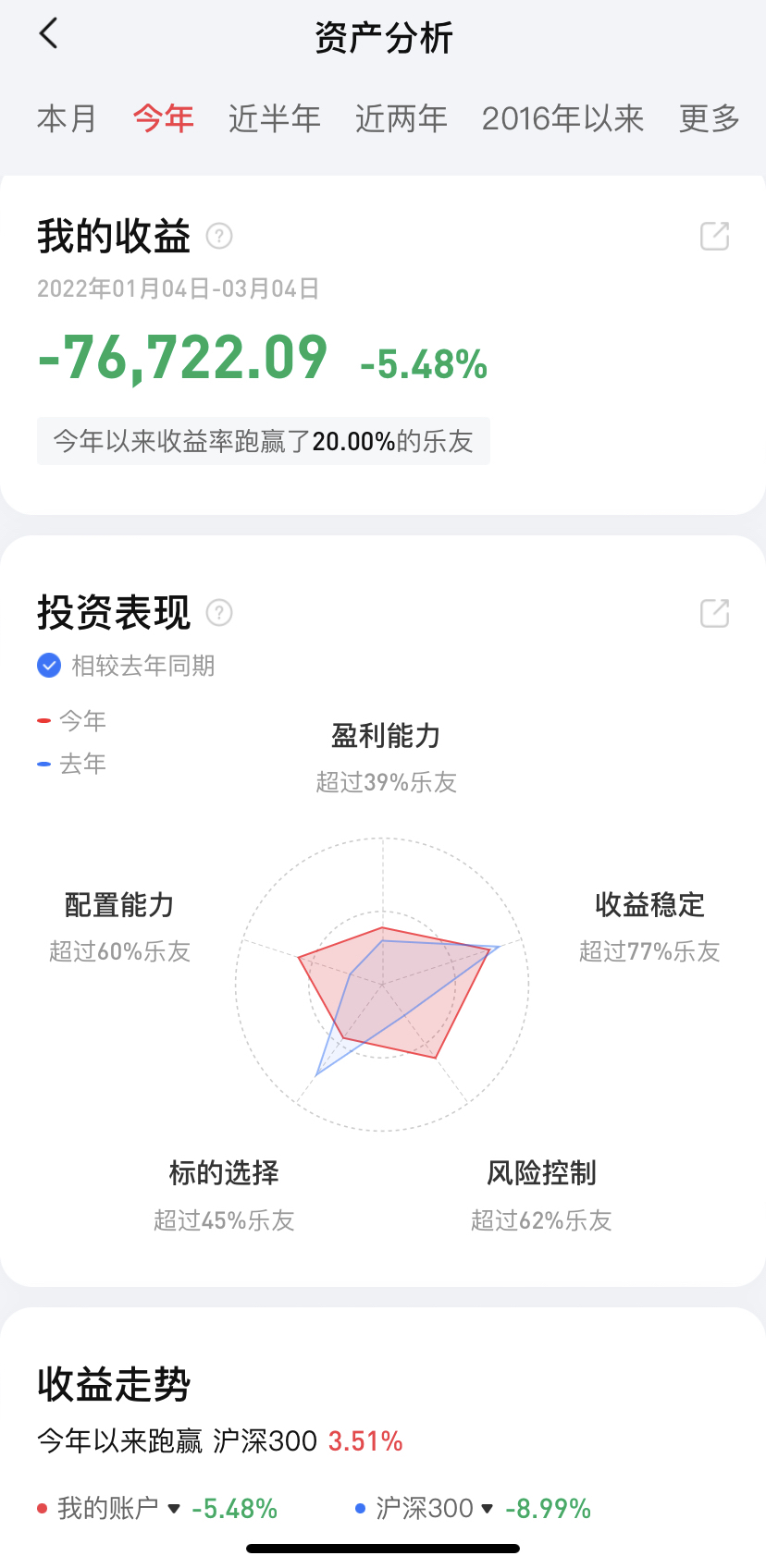Share the 投资表现 card
This screenshot has height=1568, width=766.
point(714,612)
